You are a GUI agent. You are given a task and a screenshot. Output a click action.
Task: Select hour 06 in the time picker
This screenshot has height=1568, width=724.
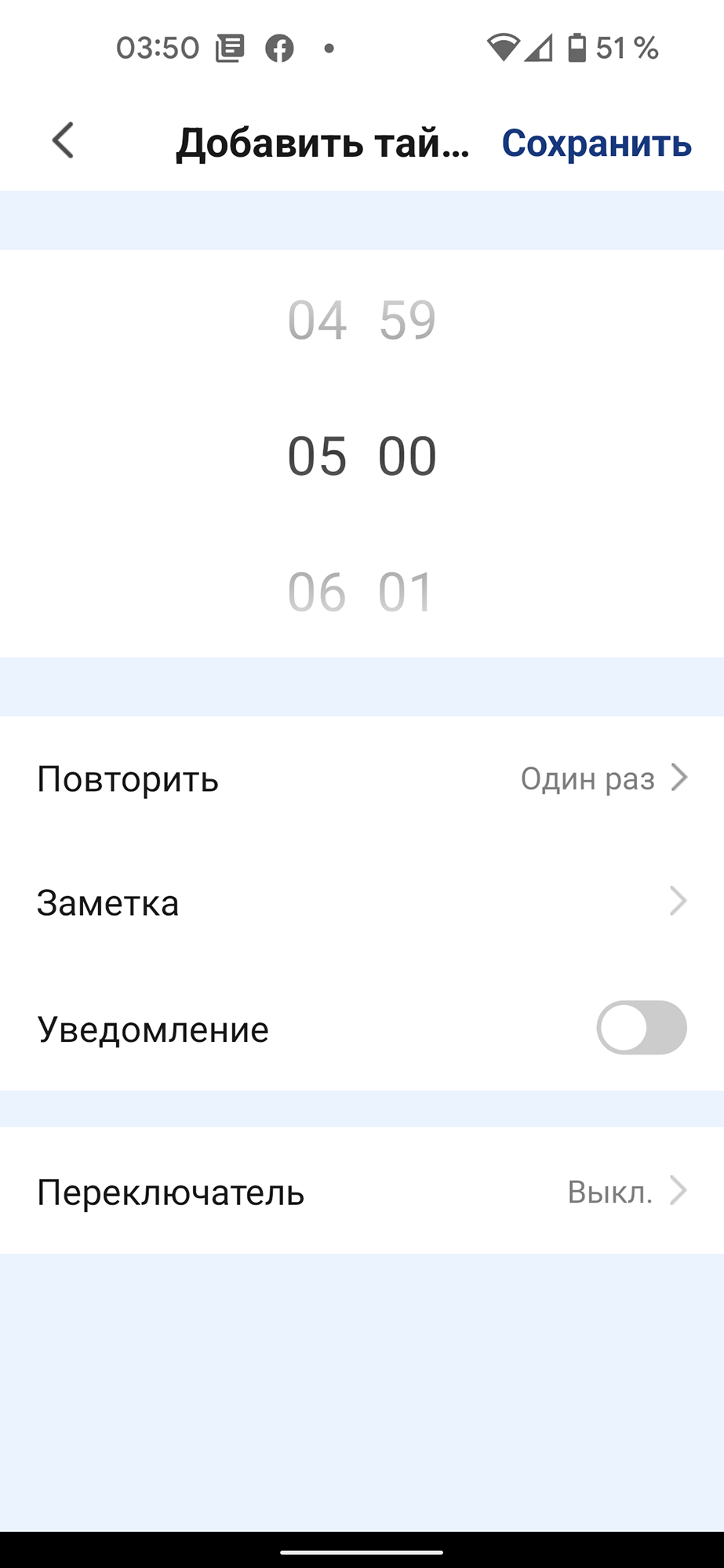317,592
